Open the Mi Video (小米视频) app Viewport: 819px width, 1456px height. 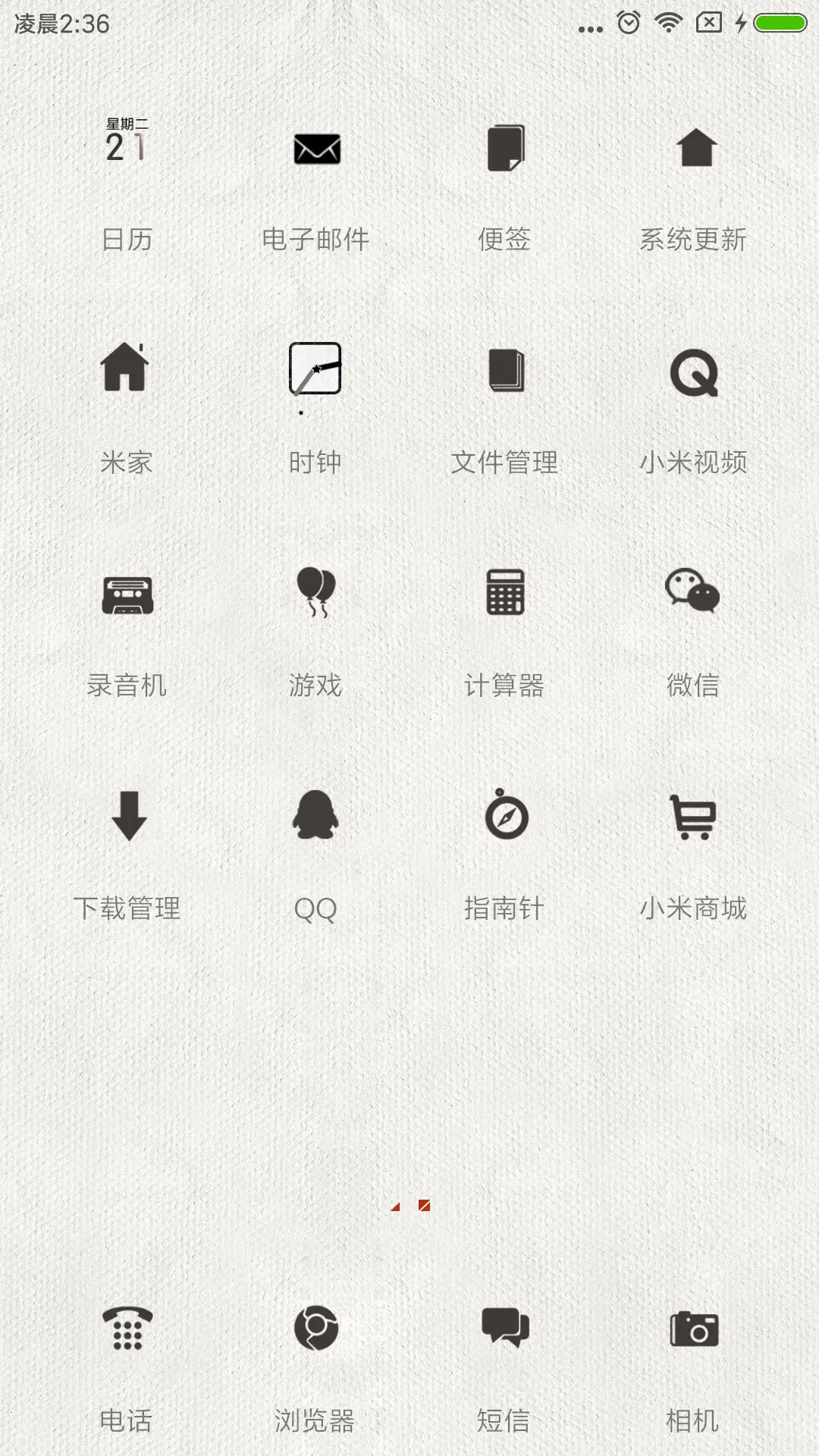[x=693, y=372]
